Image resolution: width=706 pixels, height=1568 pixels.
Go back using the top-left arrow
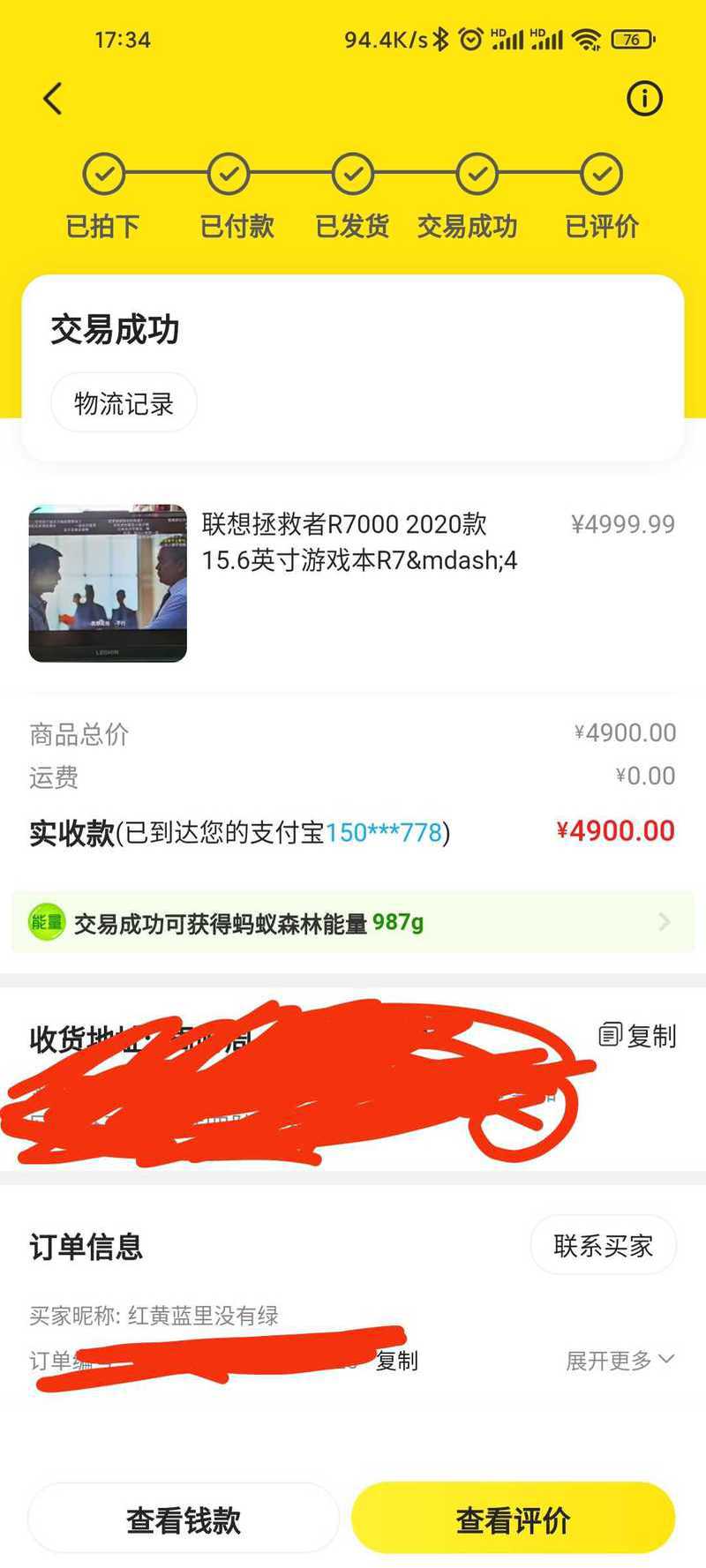[53, 99]
